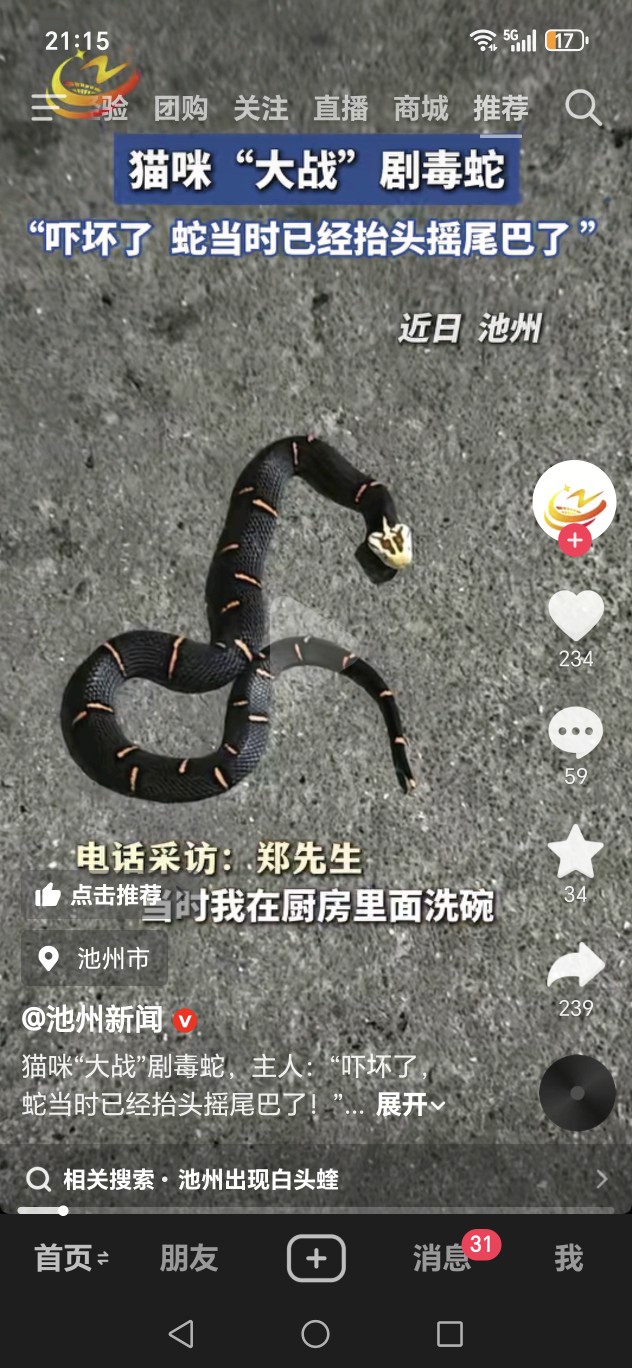Screen dimensions: 632x1368
Task: Open the 池州市 location tag
Action: (95, 960)
